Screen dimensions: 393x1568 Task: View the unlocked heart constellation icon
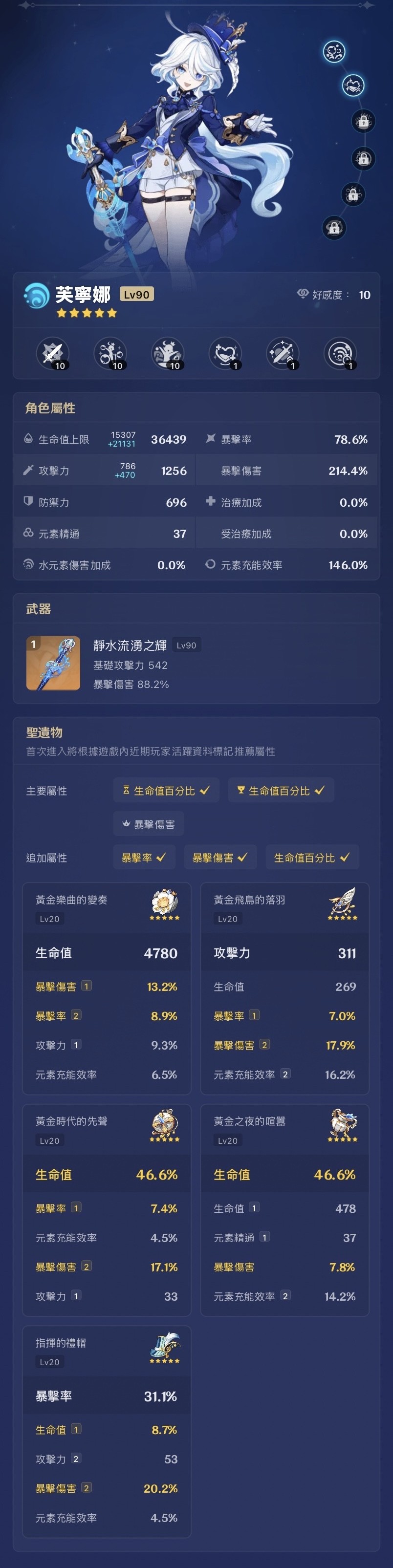point(353,85)
